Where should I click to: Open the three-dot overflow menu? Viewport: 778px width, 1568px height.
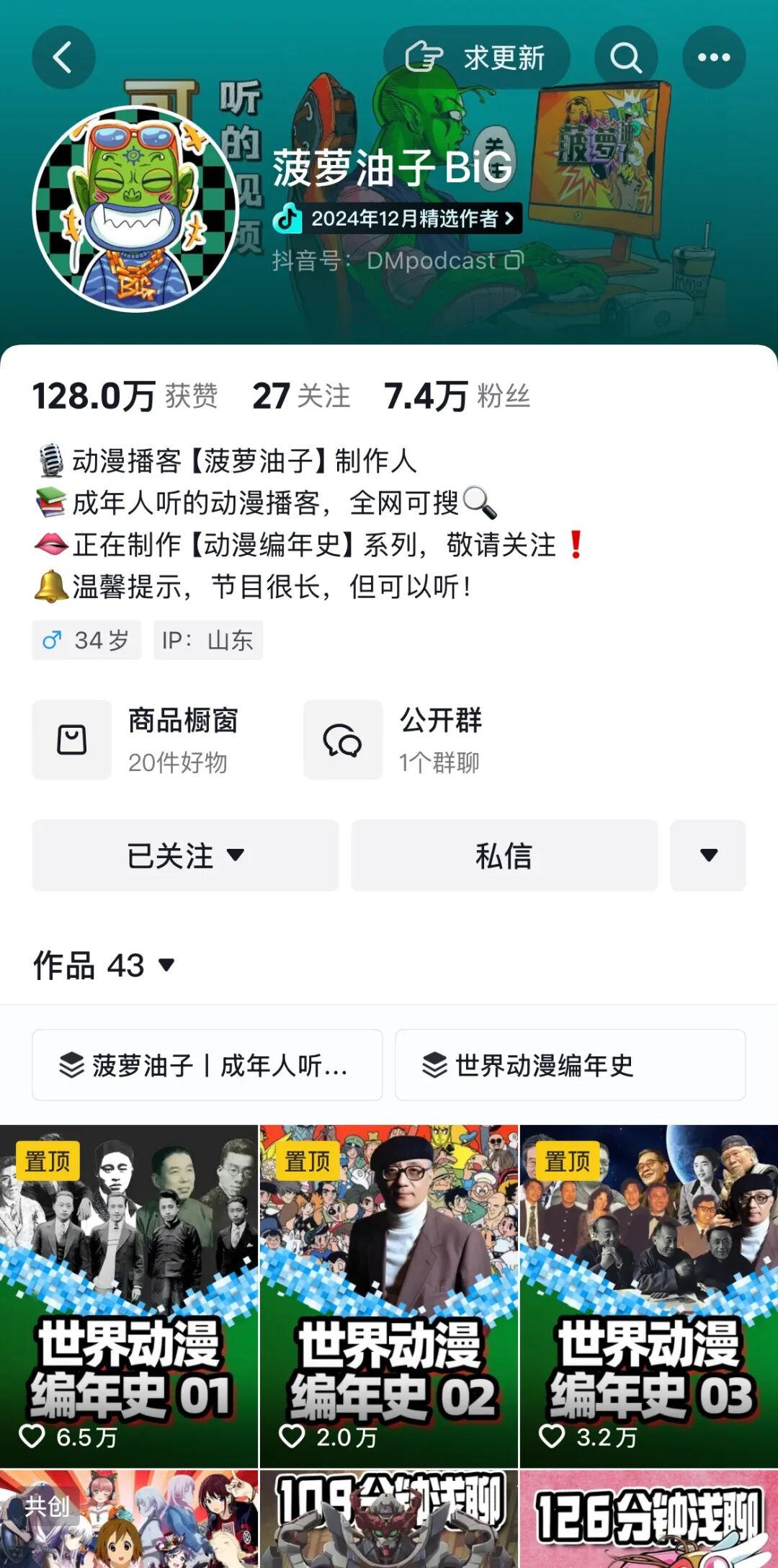point(714,58)
